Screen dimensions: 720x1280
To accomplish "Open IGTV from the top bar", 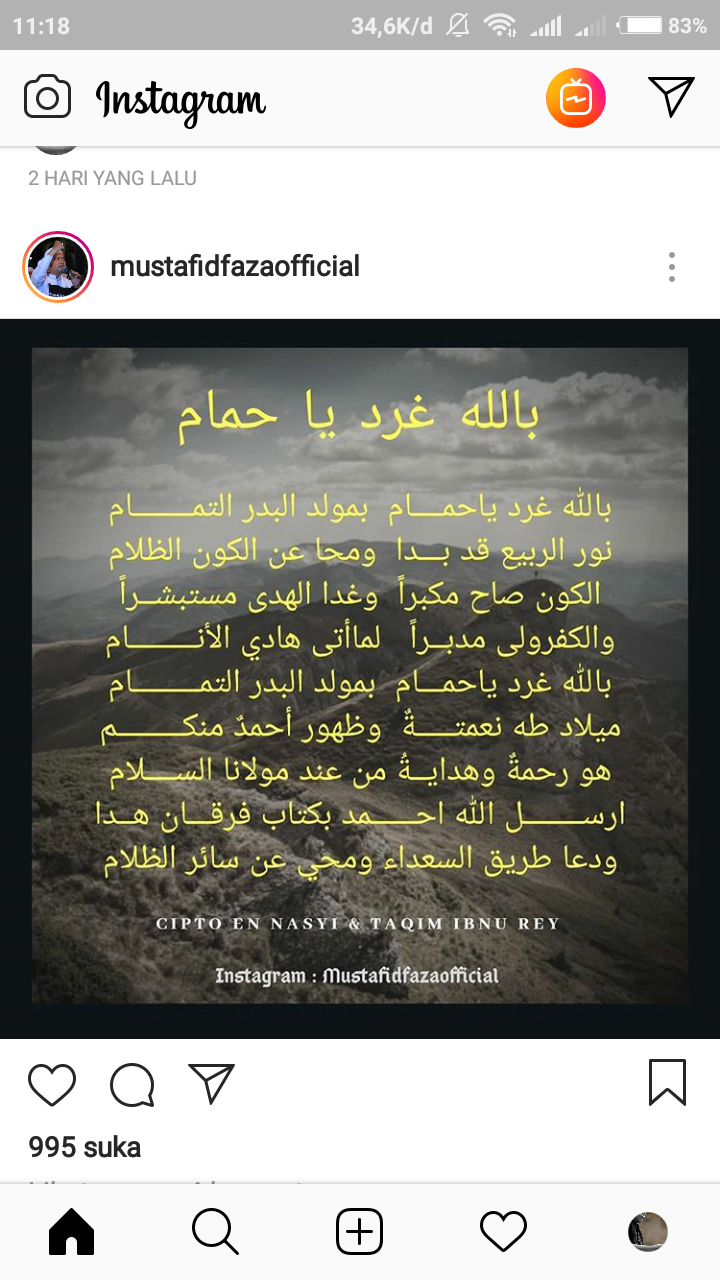I will pos(576,98).
